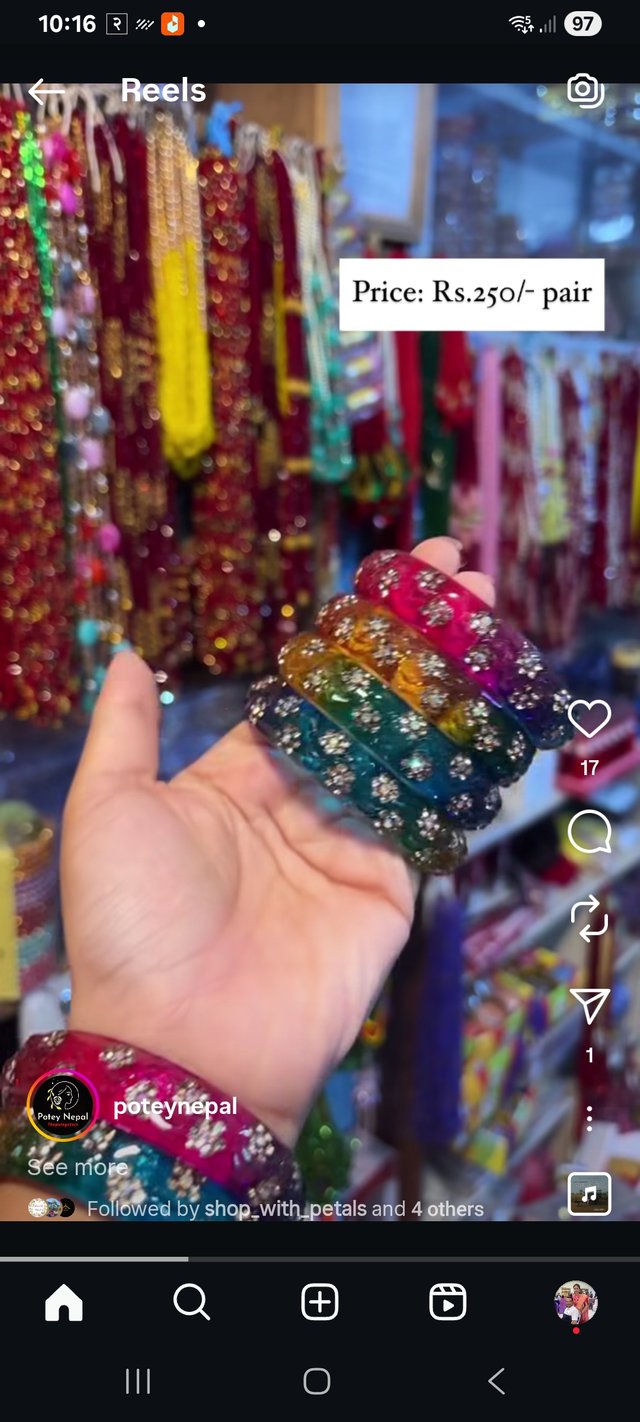Screen dimensions: 640x1422
Task: Expand caption with See more
Action: pyautogui.click(x=77, y=1167)
